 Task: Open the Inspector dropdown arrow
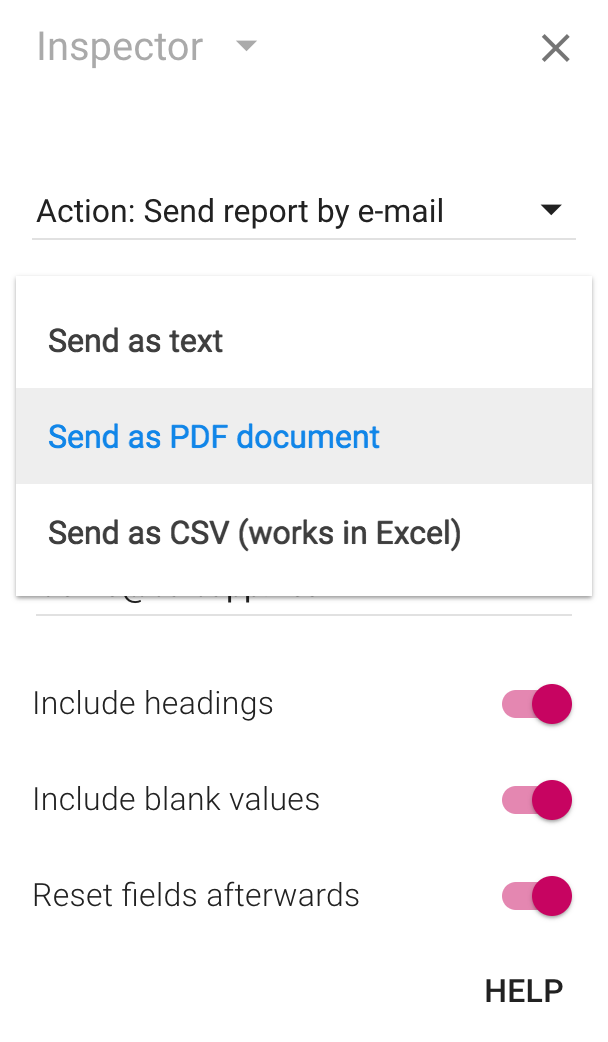coord(247,46)
